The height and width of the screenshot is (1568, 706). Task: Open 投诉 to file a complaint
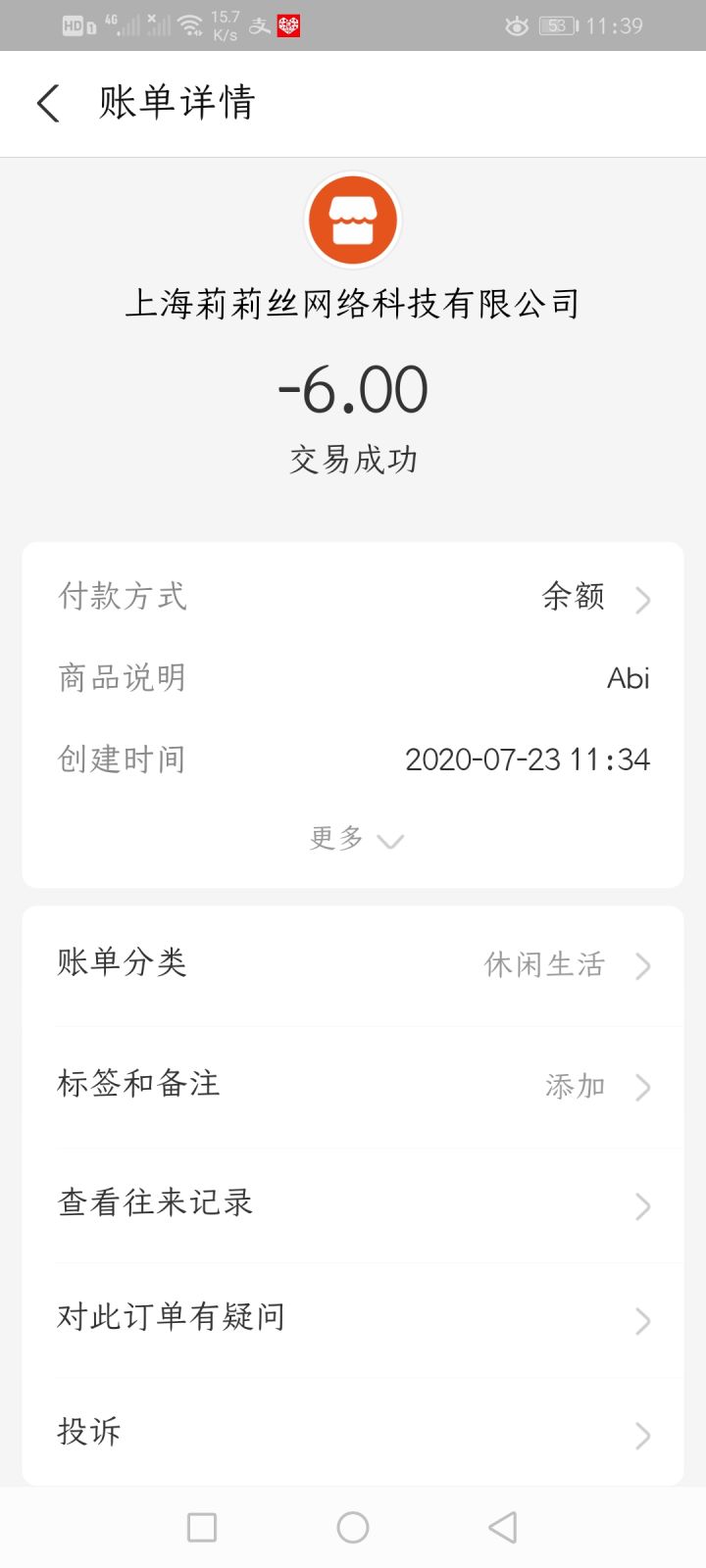tap(353, 1434)
